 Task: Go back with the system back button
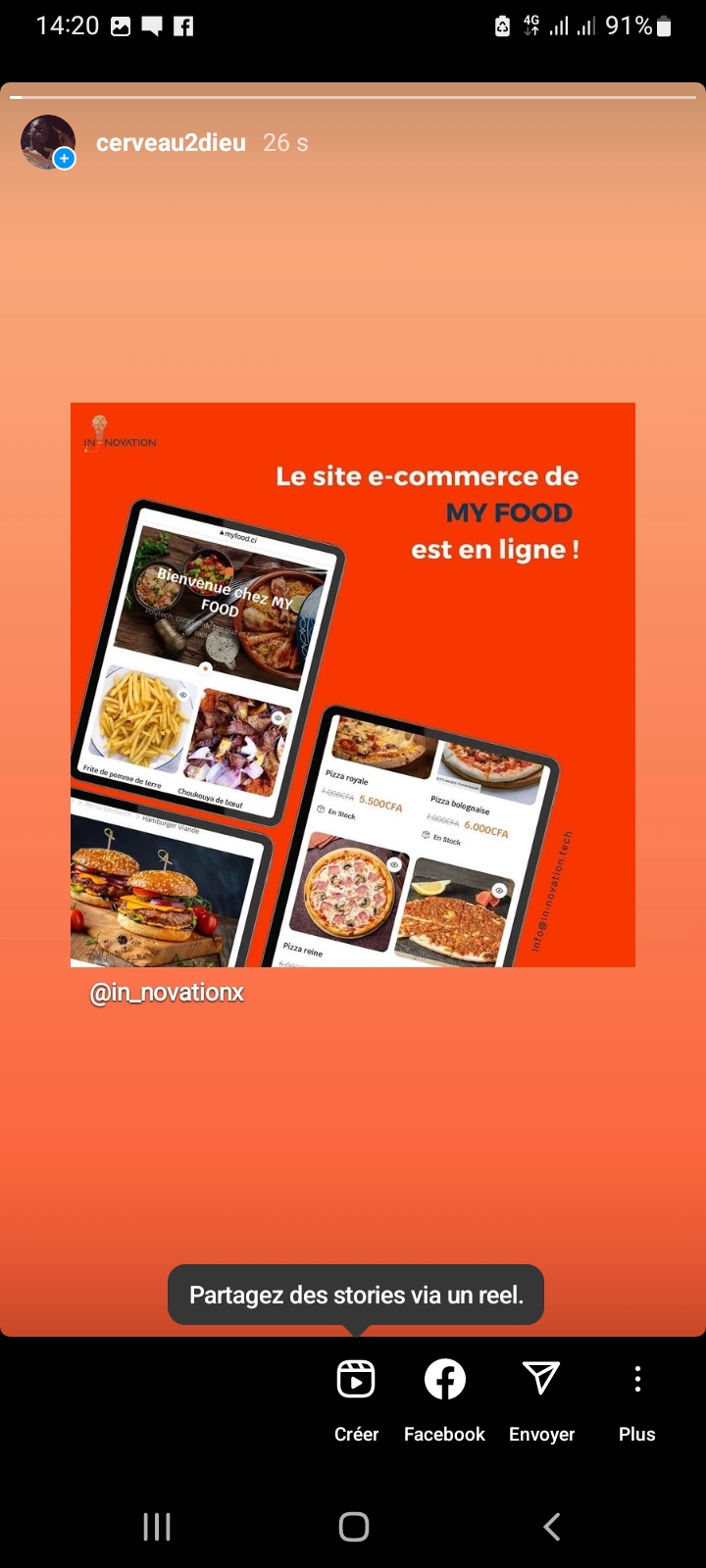pos(552,1526)
